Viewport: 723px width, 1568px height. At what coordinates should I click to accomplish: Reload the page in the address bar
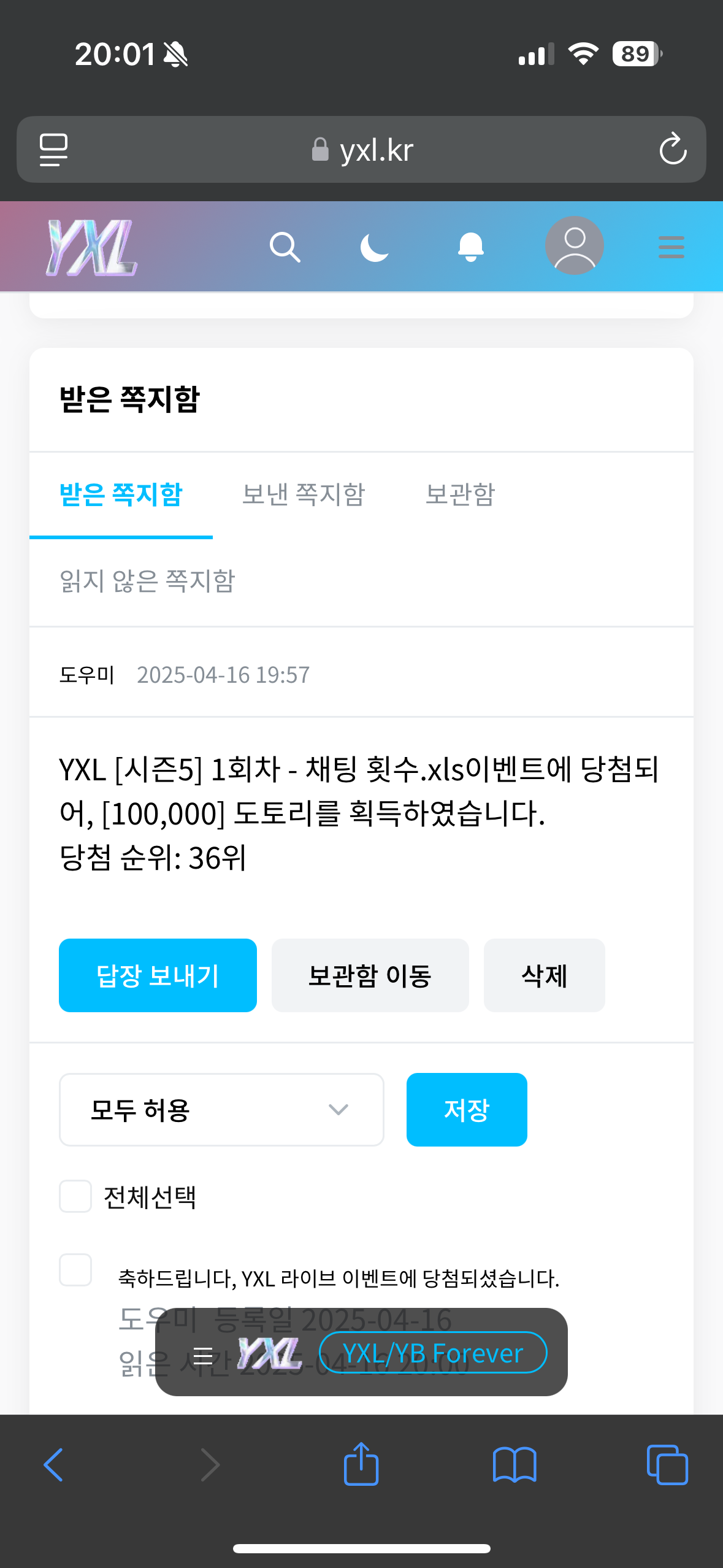coord(673,149)
